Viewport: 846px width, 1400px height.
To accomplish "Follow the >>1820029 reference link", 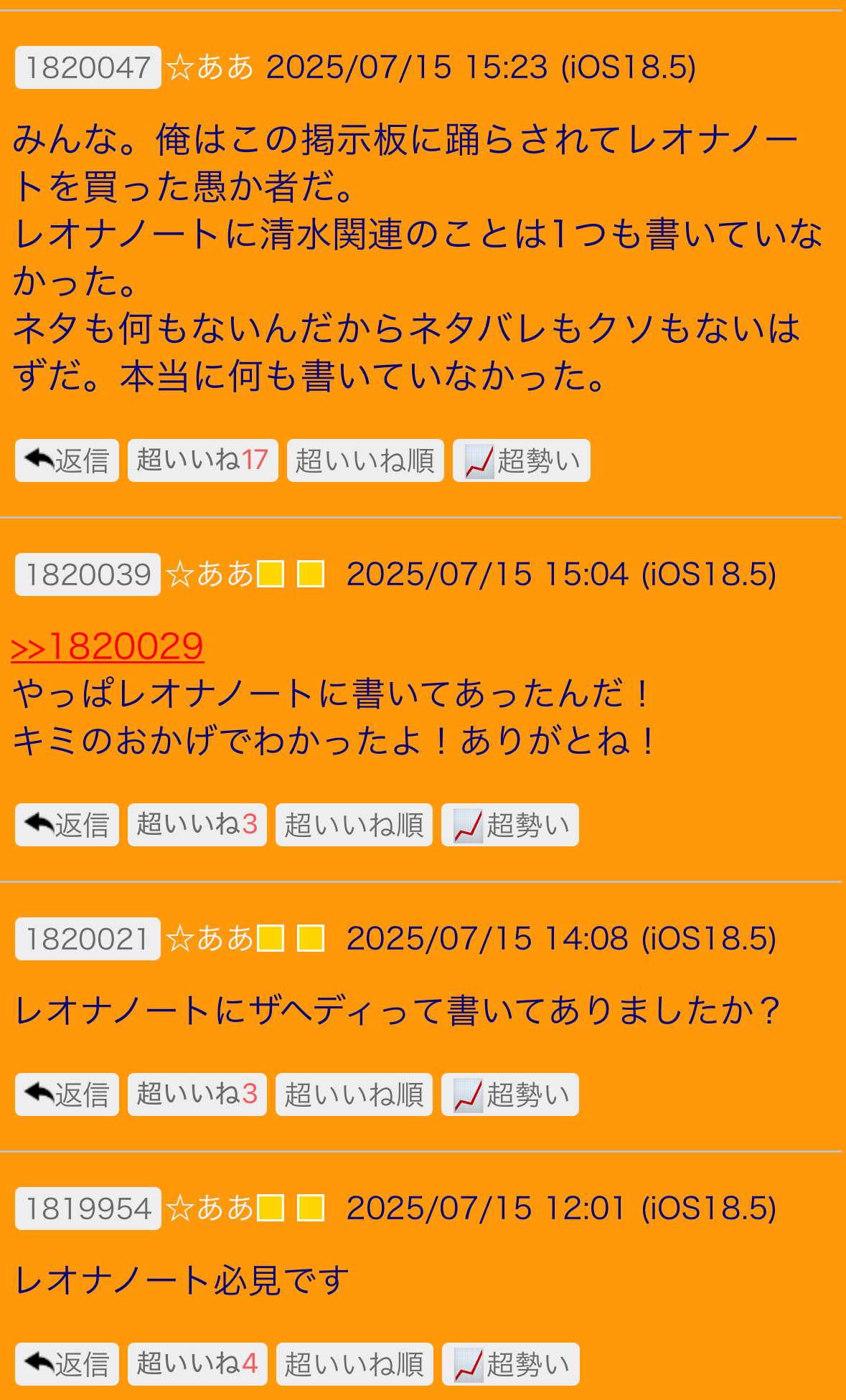I will tap(108, 647).
